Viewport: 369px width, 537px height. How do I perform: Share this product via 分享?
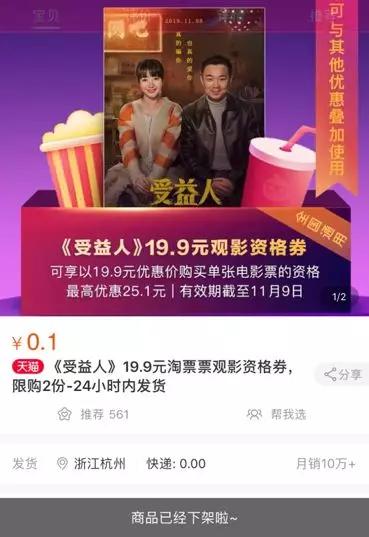(343, 375)
